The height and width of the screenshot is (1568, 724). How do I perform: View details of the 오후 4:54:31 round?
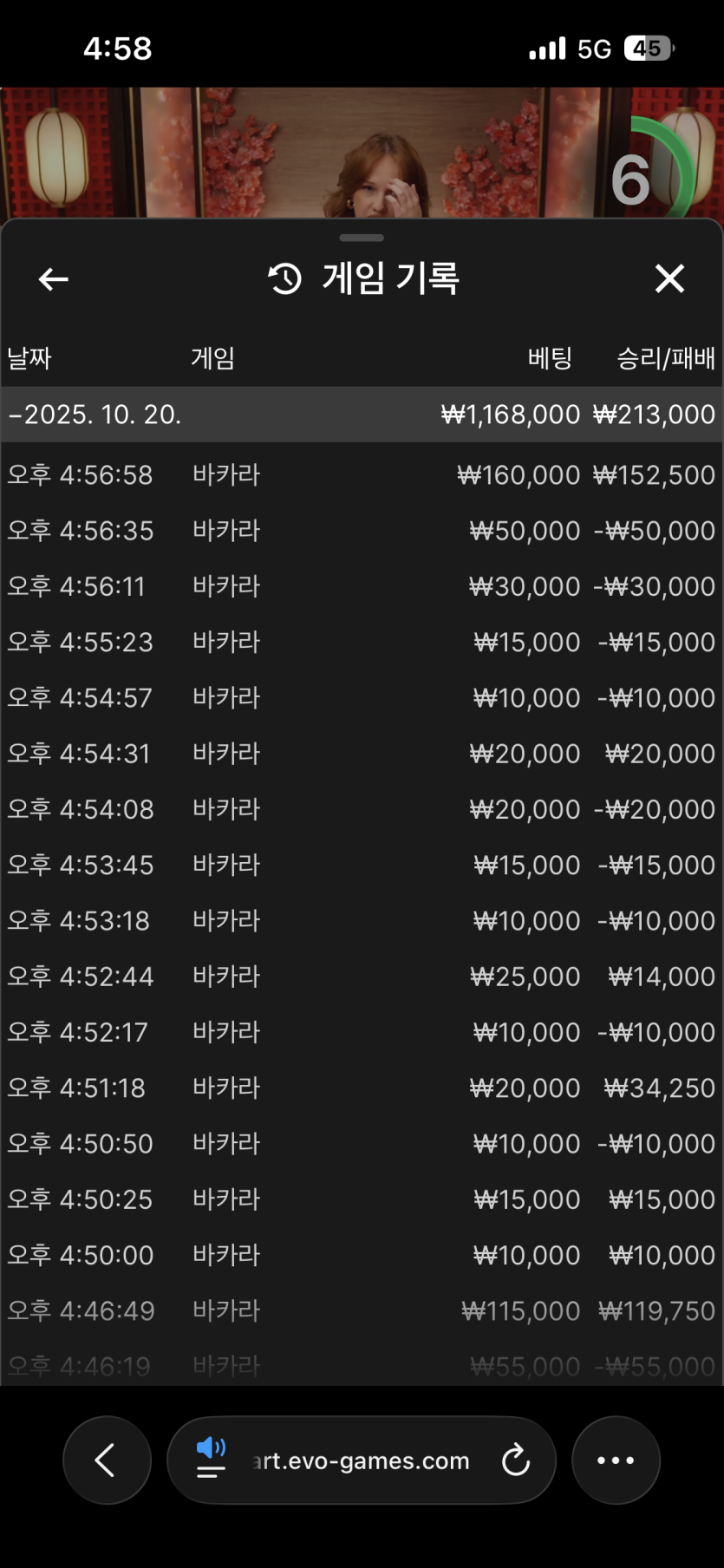(362, 754)
